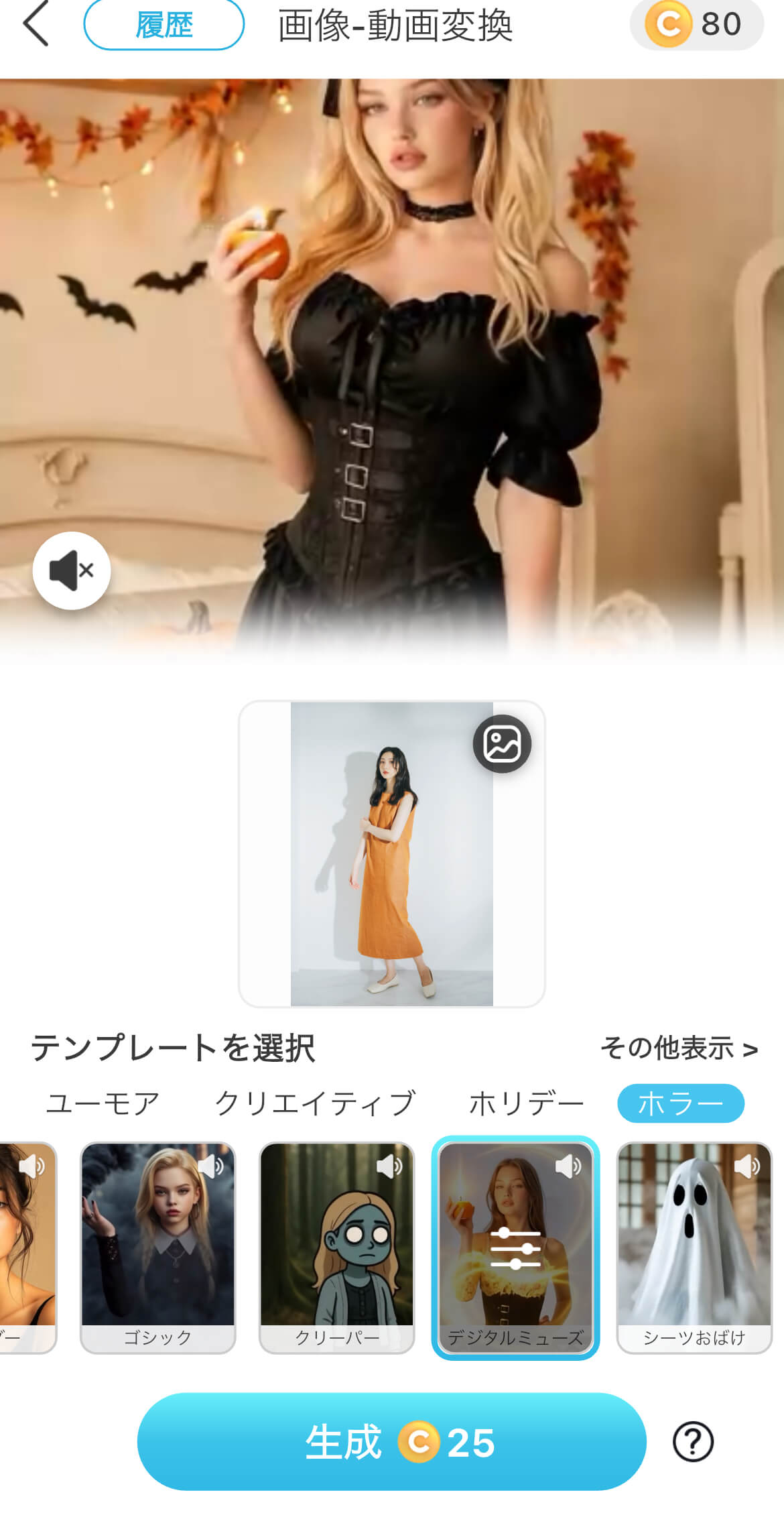Tap その他表示 to show more templates

679,1048
